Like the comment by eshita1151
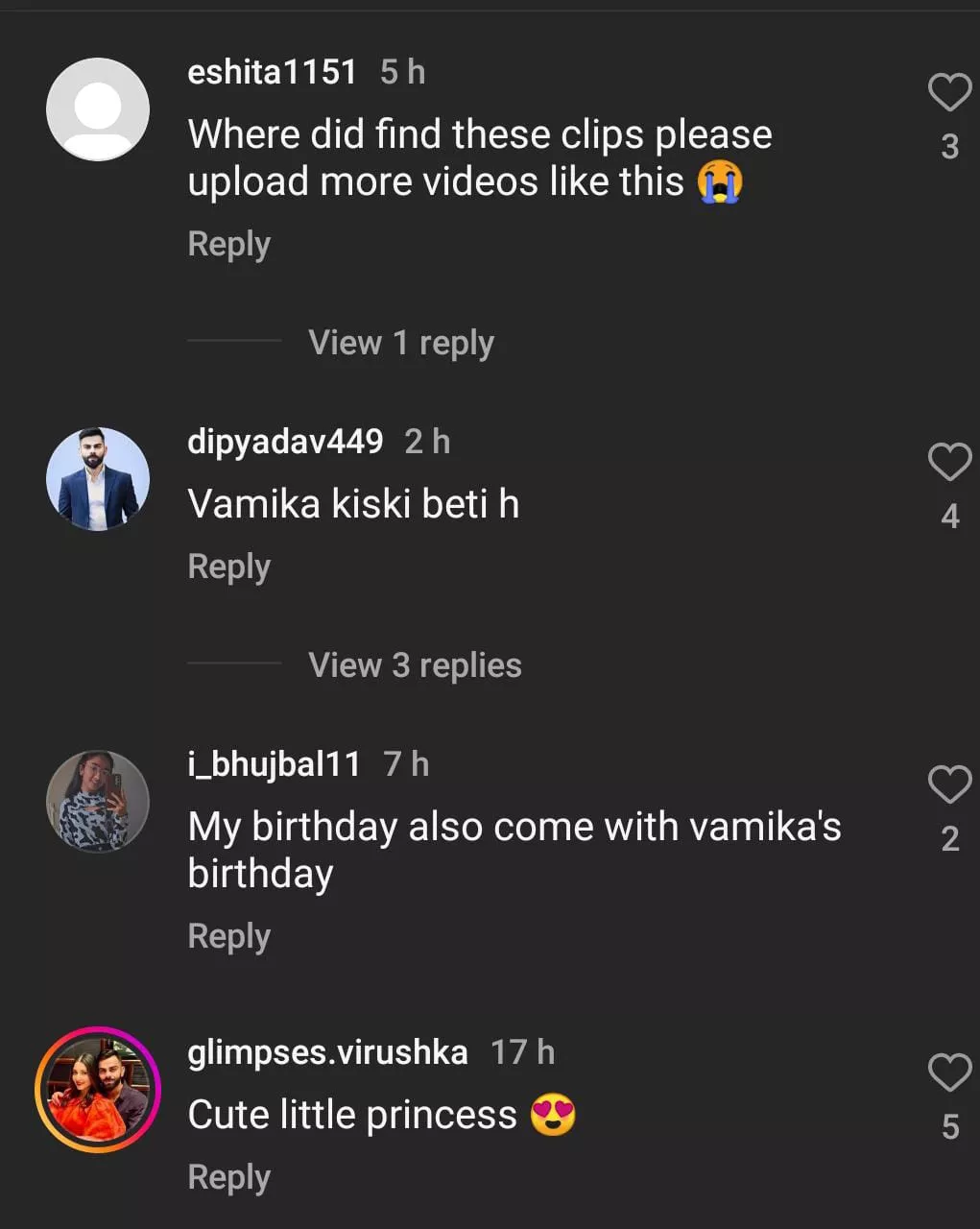The image size is (980, 1229). (x=949, y=93)
